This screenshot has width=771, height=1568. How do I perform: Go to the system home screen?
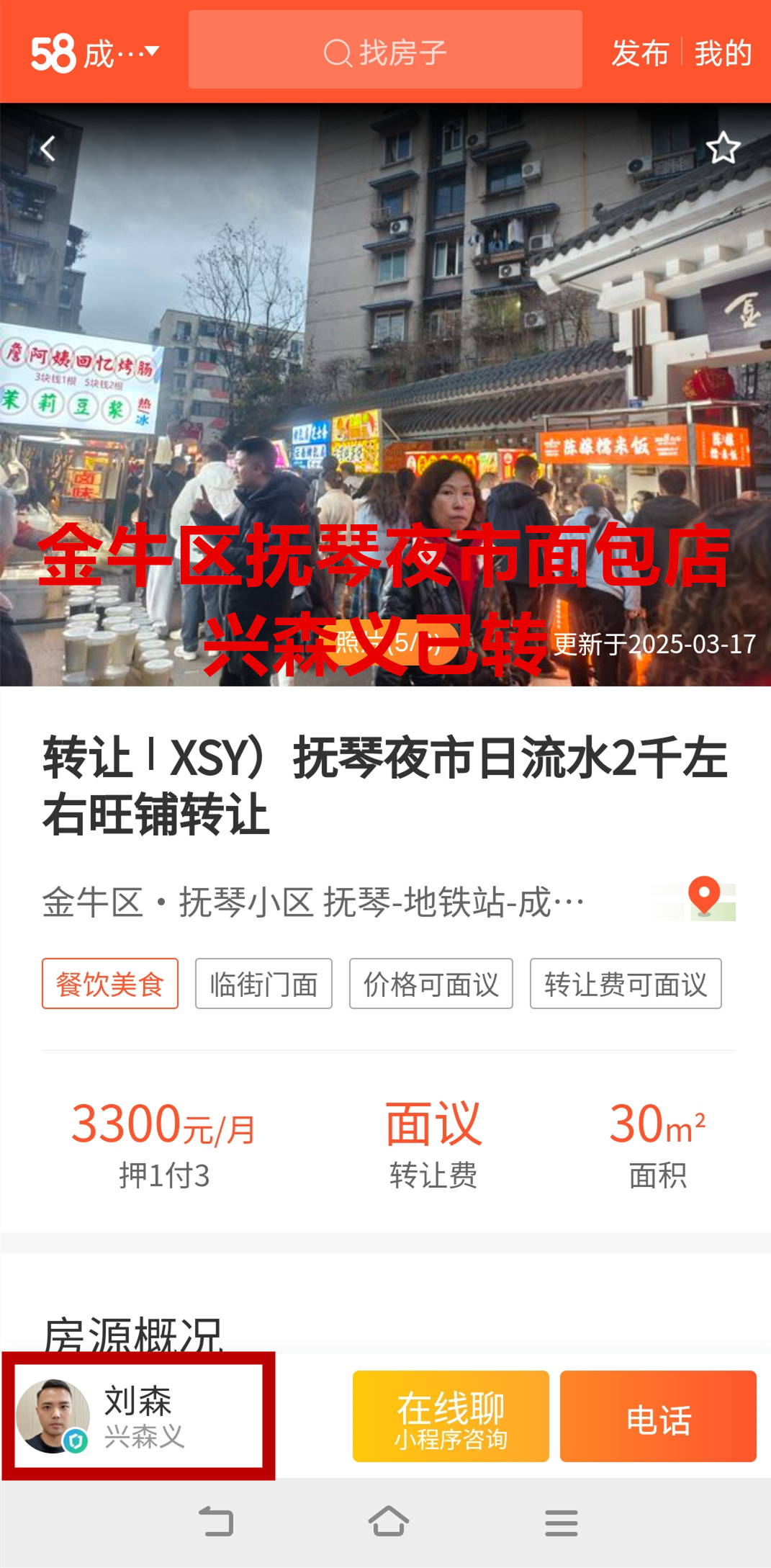coord(389,1522)
